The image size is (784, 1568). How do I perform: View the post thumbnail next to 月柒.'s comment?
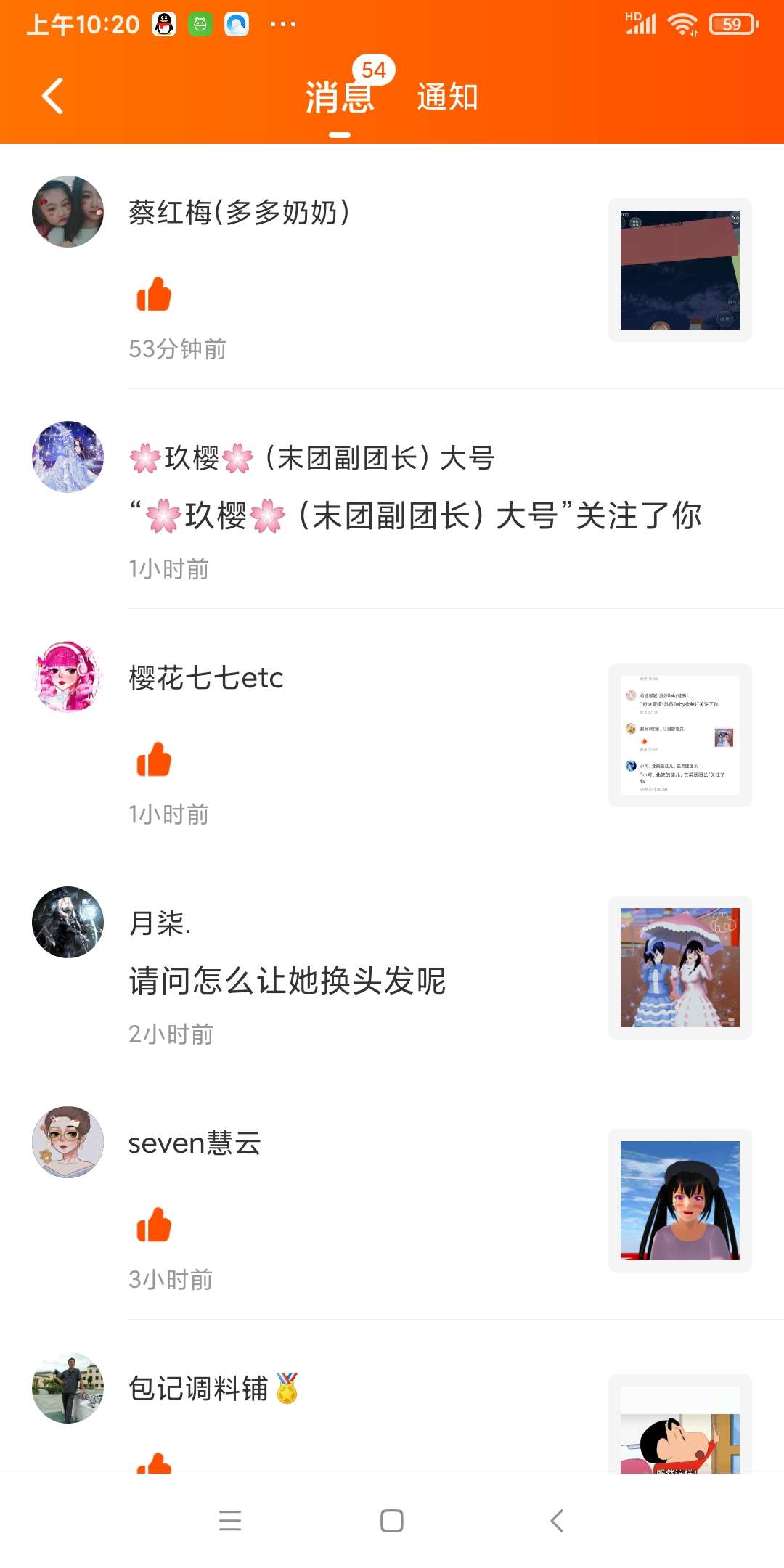[x=680, y=968]
